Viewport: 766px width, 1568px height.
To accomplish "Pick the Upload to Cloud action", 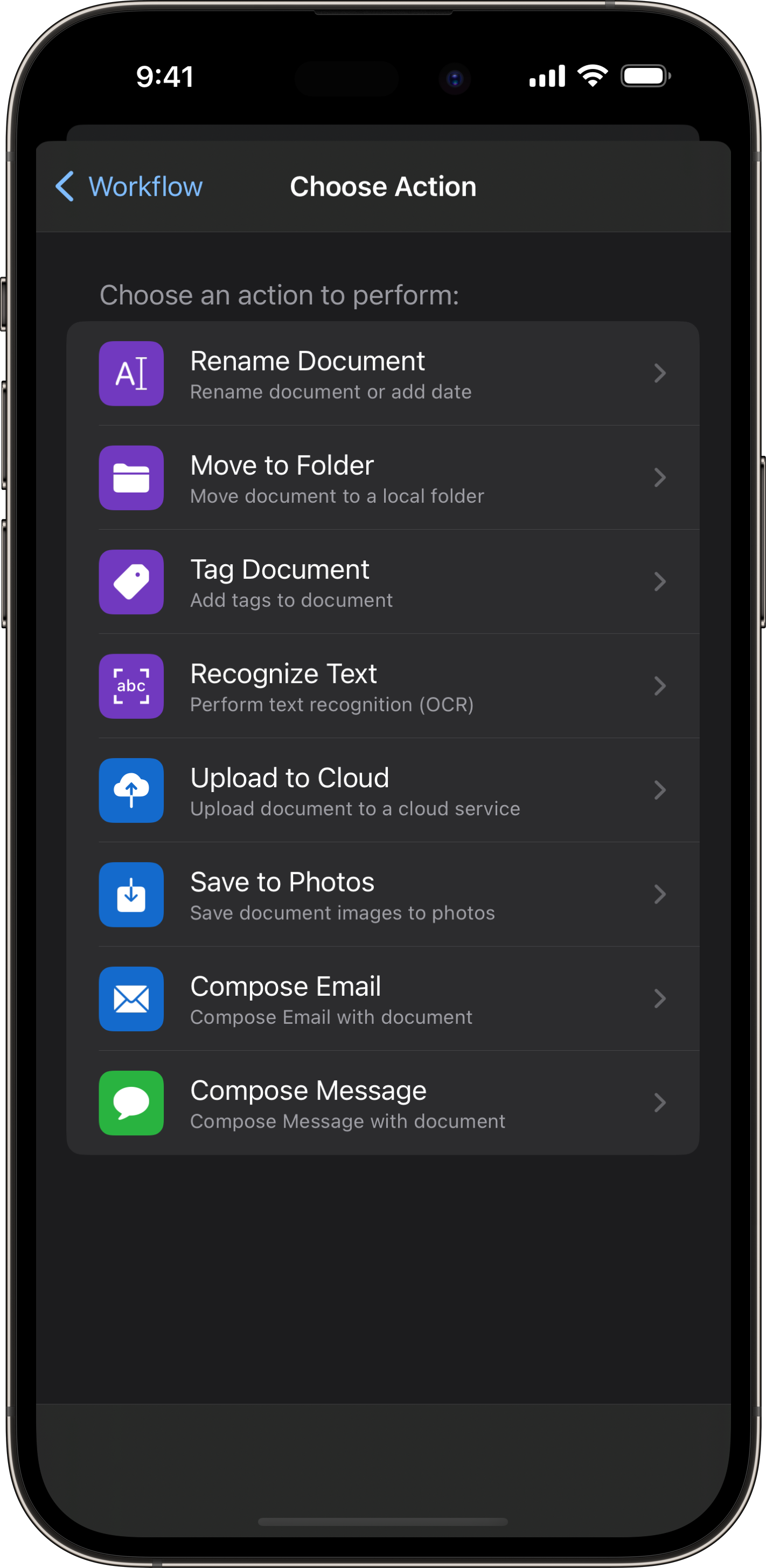I will point(382,790).
